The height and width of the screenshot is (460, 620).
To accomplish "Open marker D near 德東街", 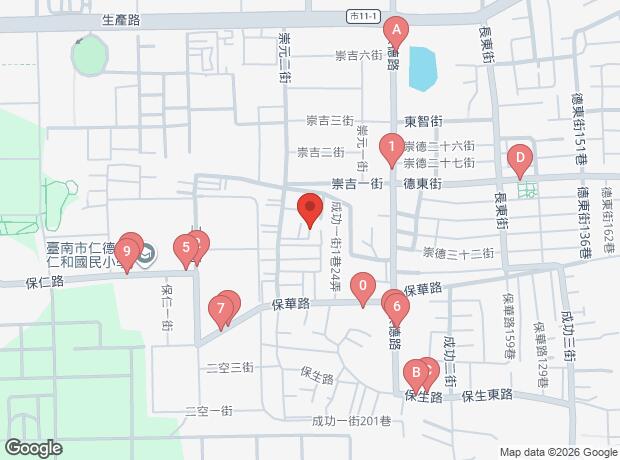I will [x=520, y=160].
